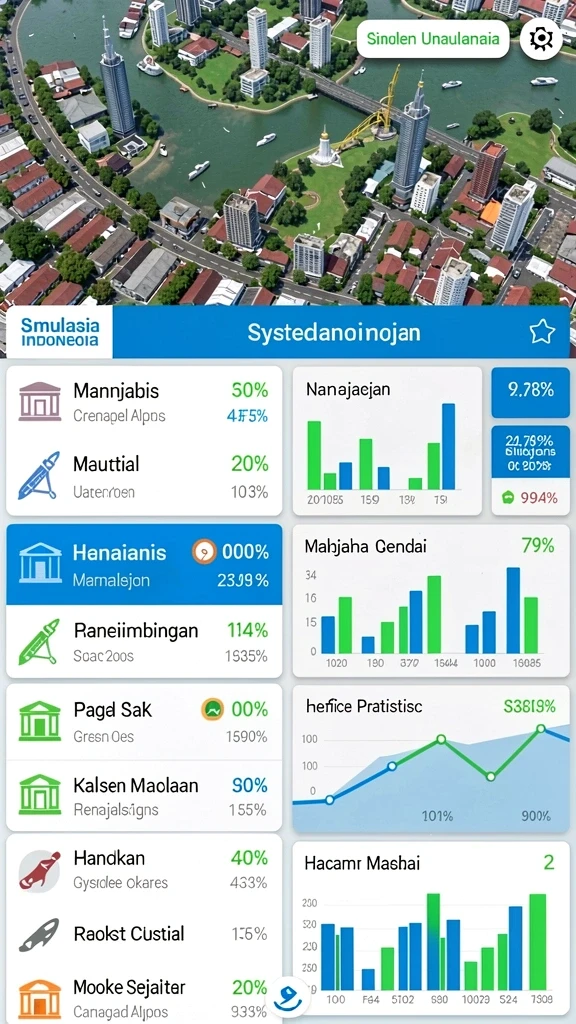Open the Mauttial row
The image size is (576, 1024).
point(144,478)
